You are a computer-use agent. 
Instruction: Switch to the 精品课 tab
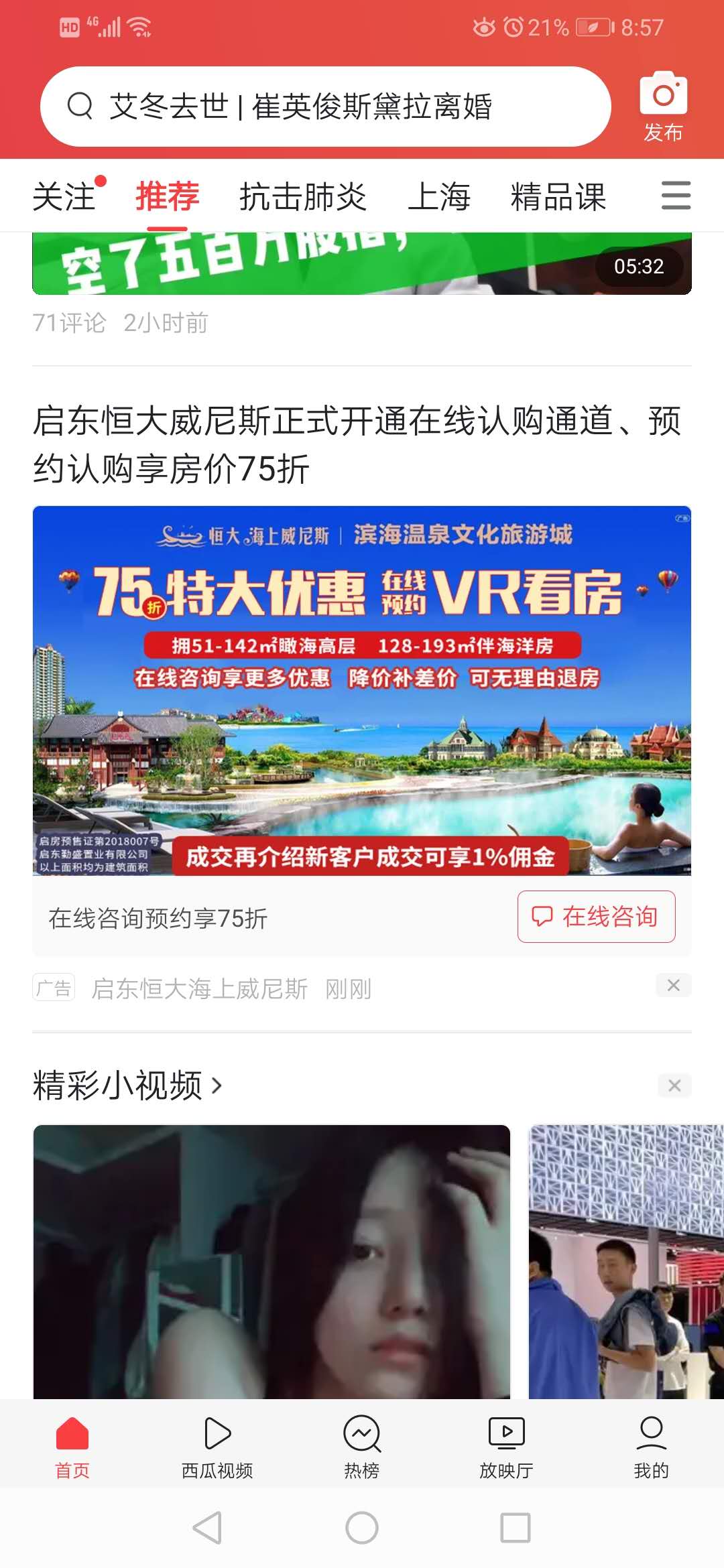point(558,197)
